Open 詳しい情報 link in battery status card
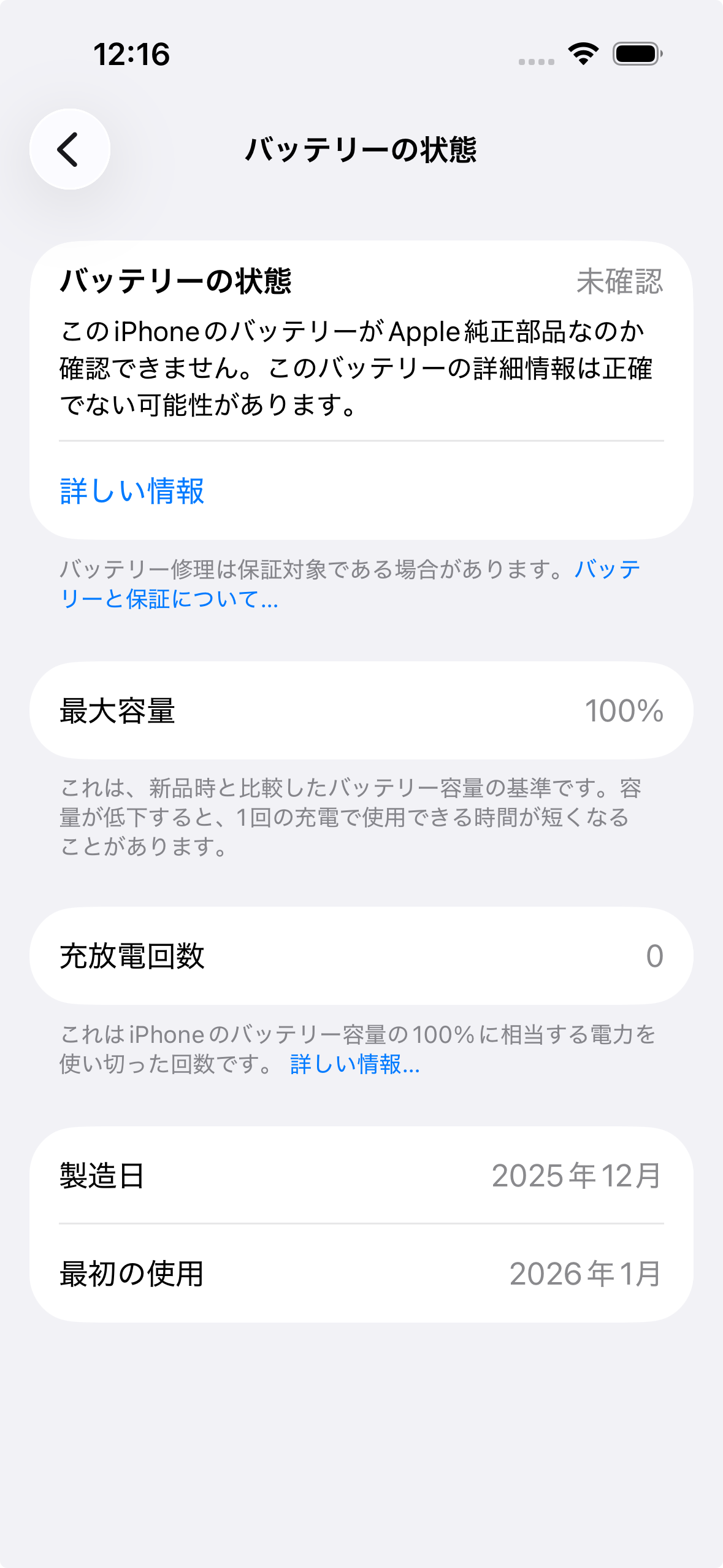 pos(132,491)
